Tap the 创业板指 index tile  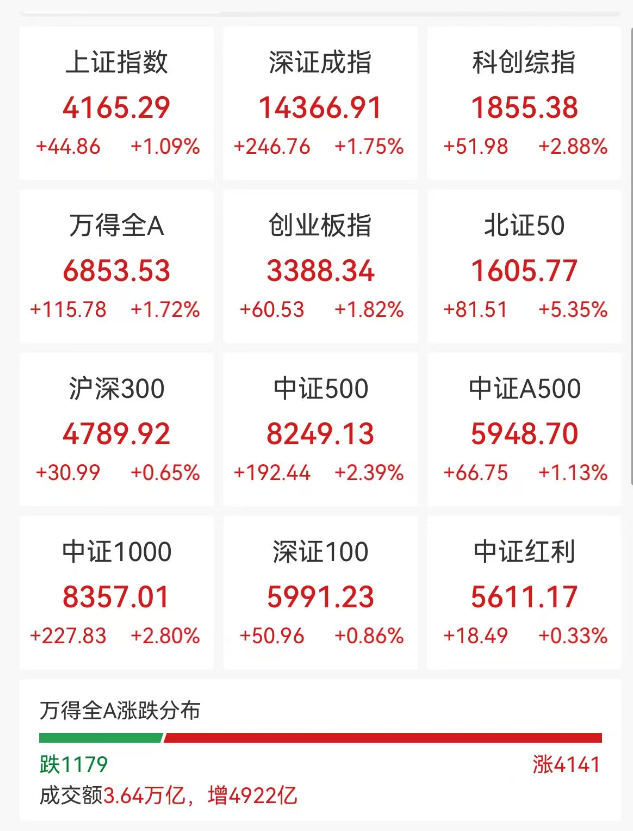point(320,268)
